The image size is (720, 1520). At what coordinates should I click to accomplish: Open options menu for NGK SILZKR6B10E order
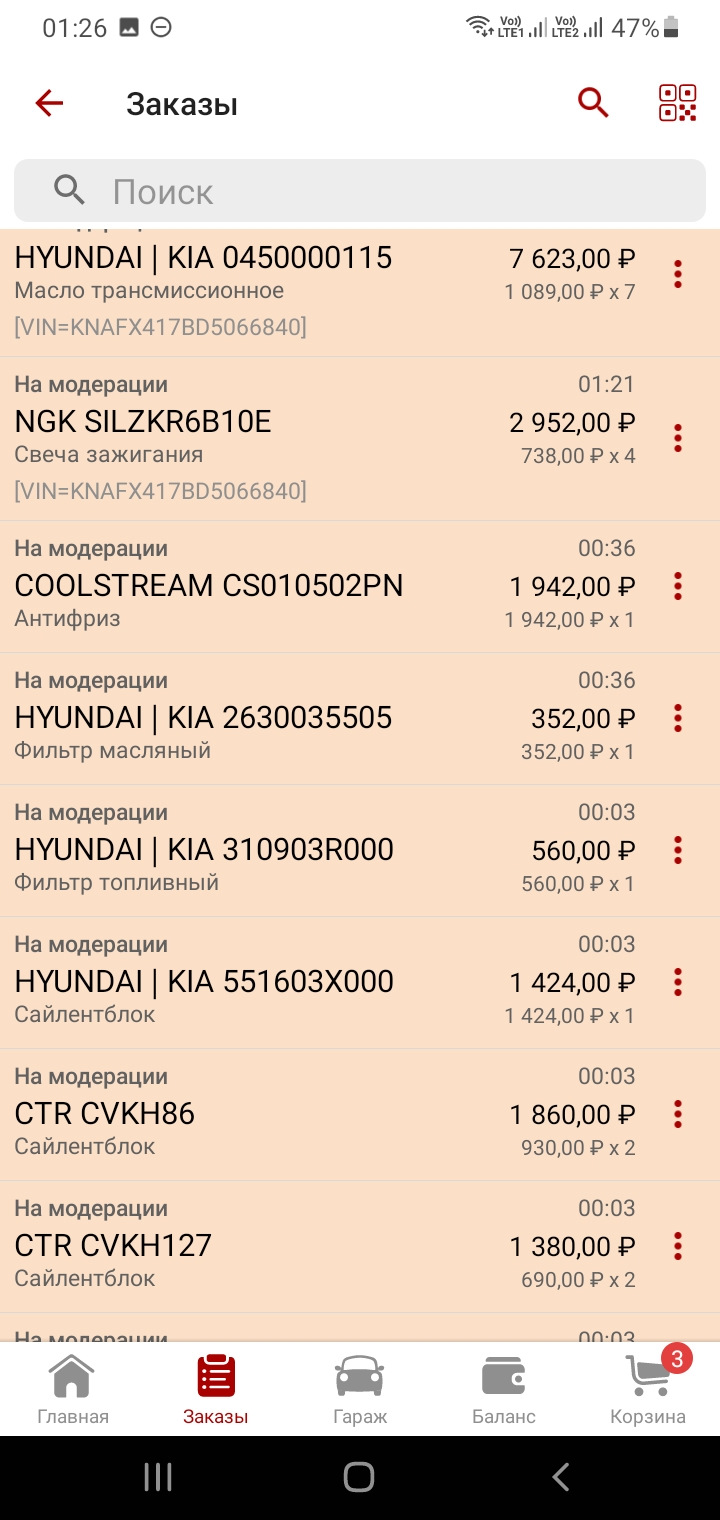point(677,437)
